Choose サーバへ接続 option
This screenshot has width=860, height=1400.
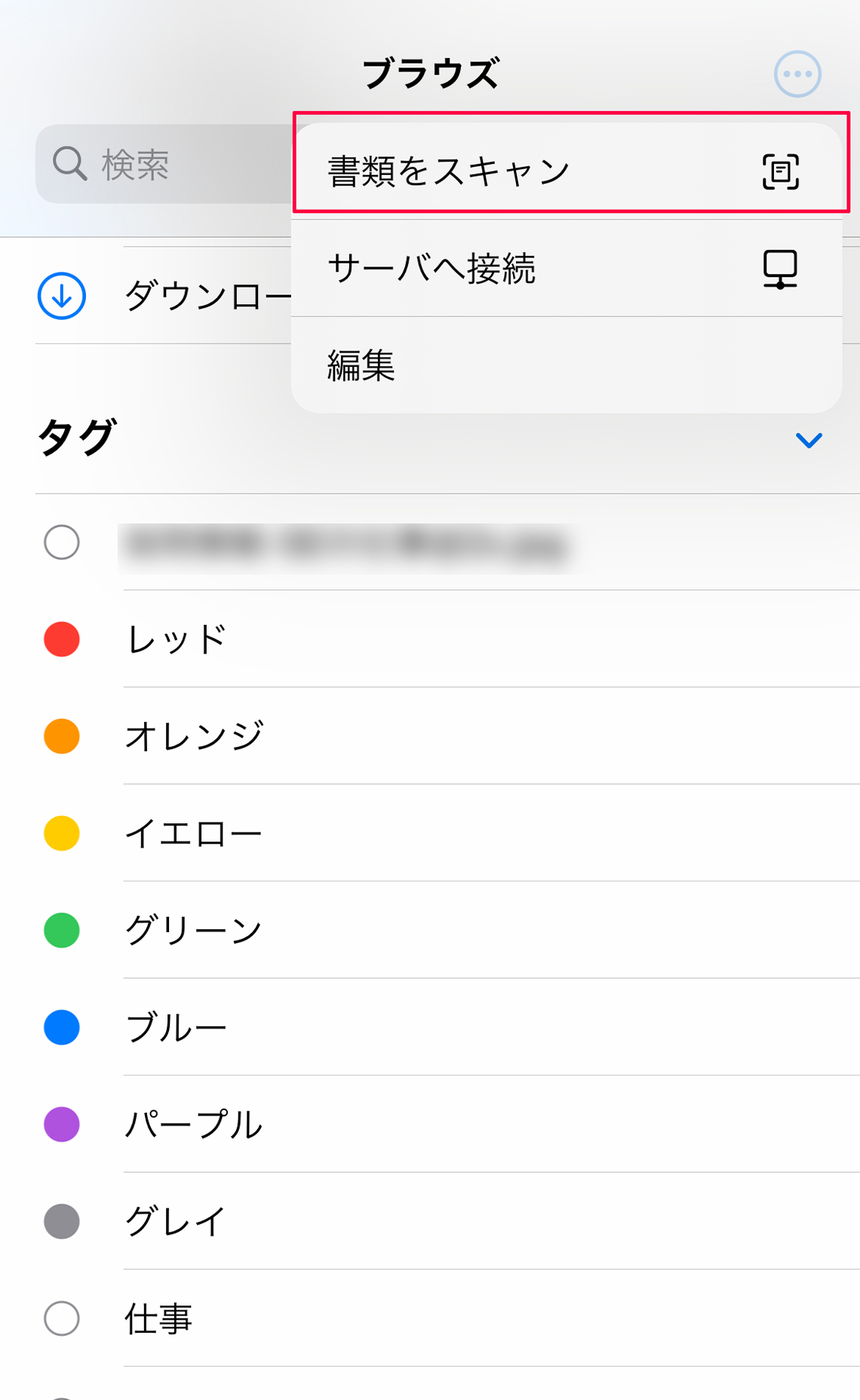pyautogui.click(x=567, y=268)
